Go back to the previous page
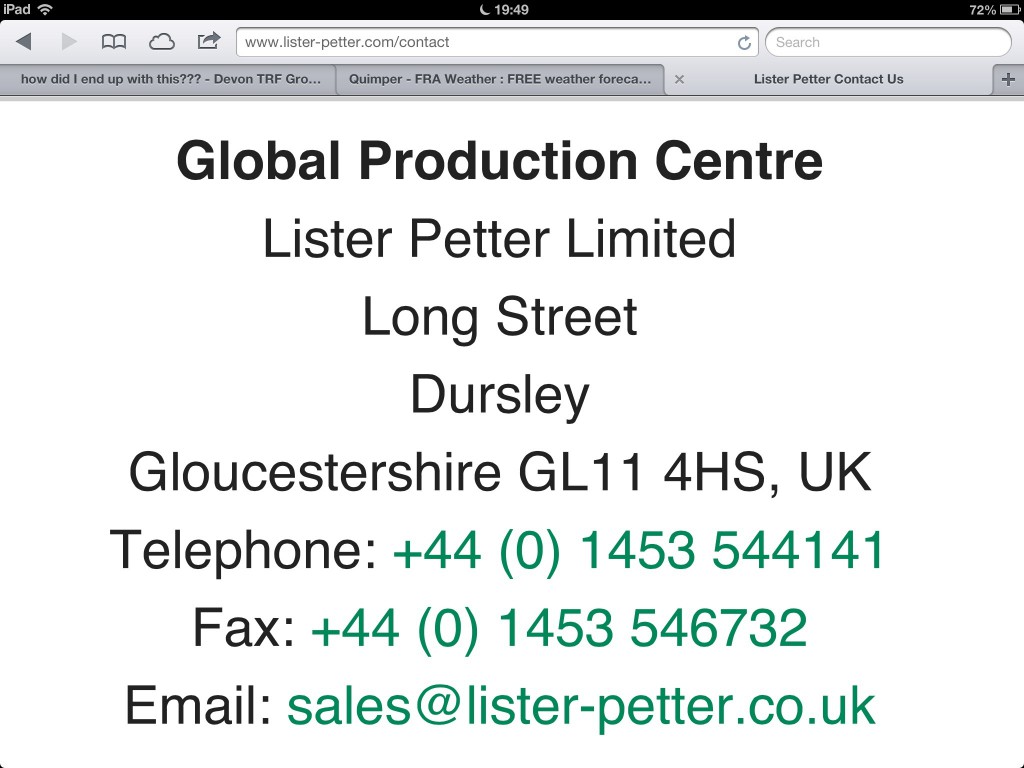 (x=24, y=42)
